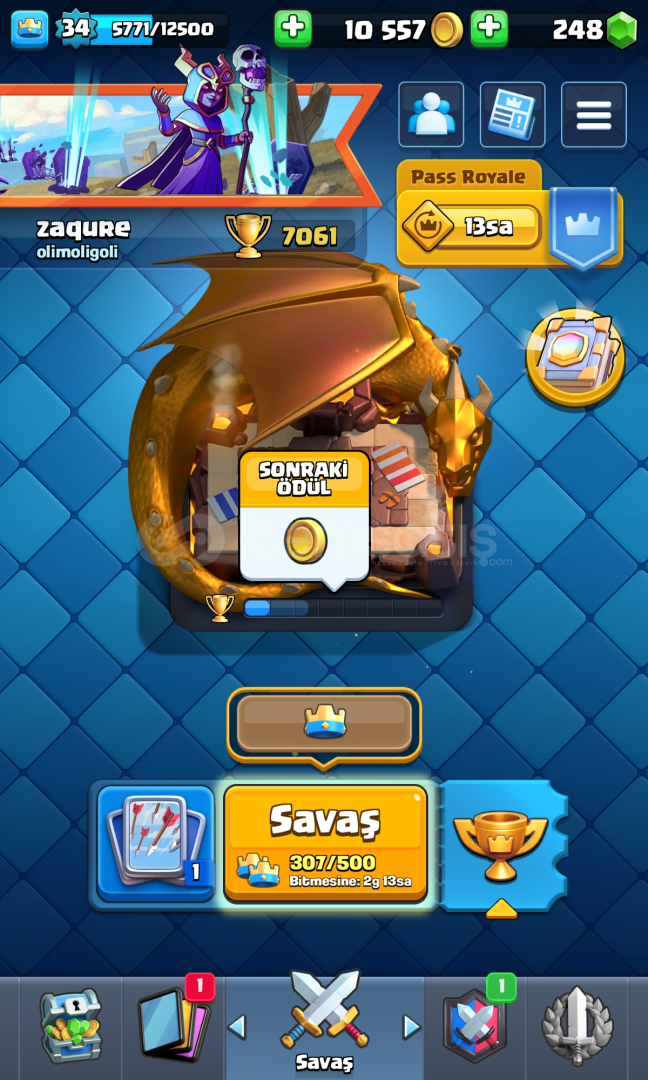This screenshot has width=648, height=1080.
Task: Open the crown chest button
Action: pyautogui.click(x=324, y=724)
